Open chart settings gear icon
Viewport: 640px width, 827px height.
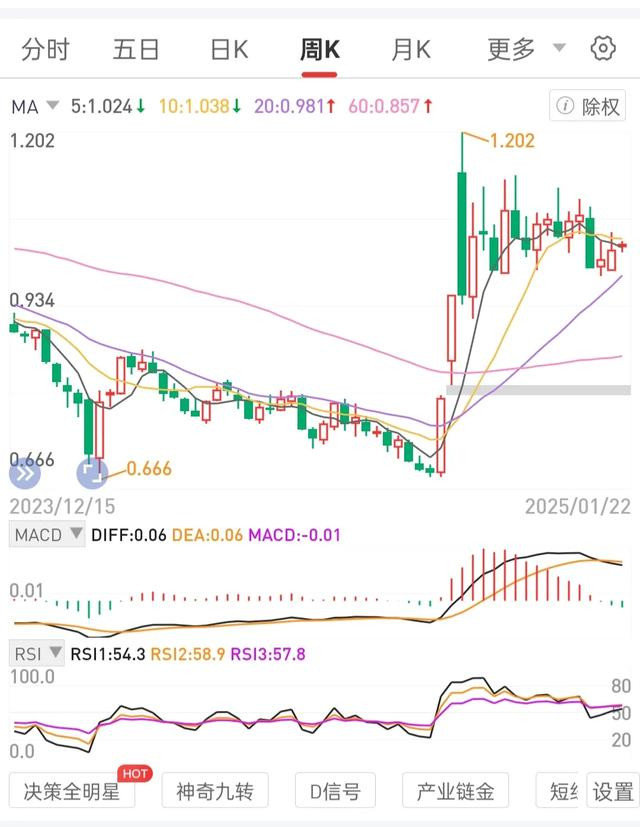click(602, 48)
